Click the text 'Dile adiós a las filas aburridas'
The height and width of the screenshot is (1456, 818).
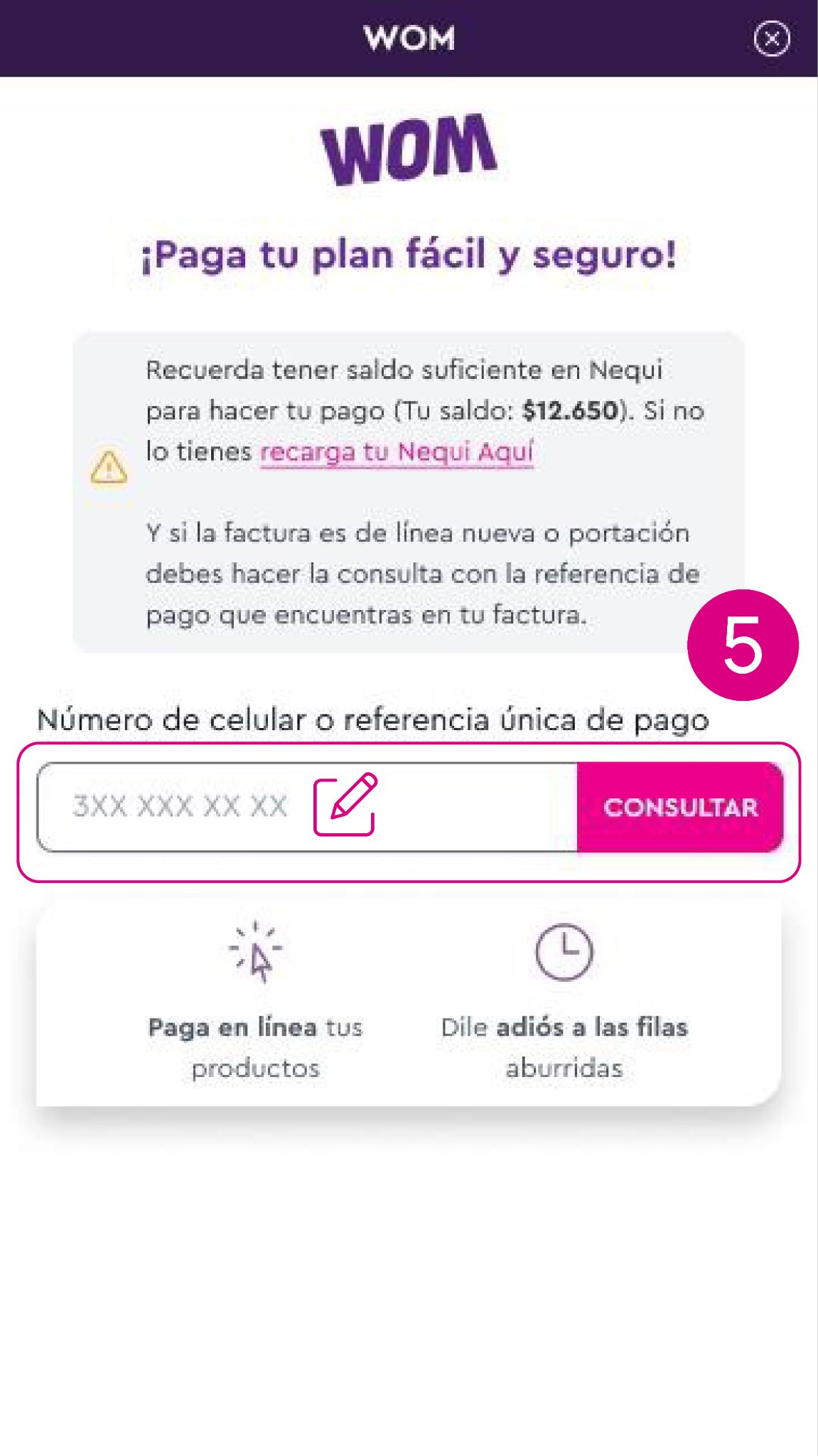564,1046
